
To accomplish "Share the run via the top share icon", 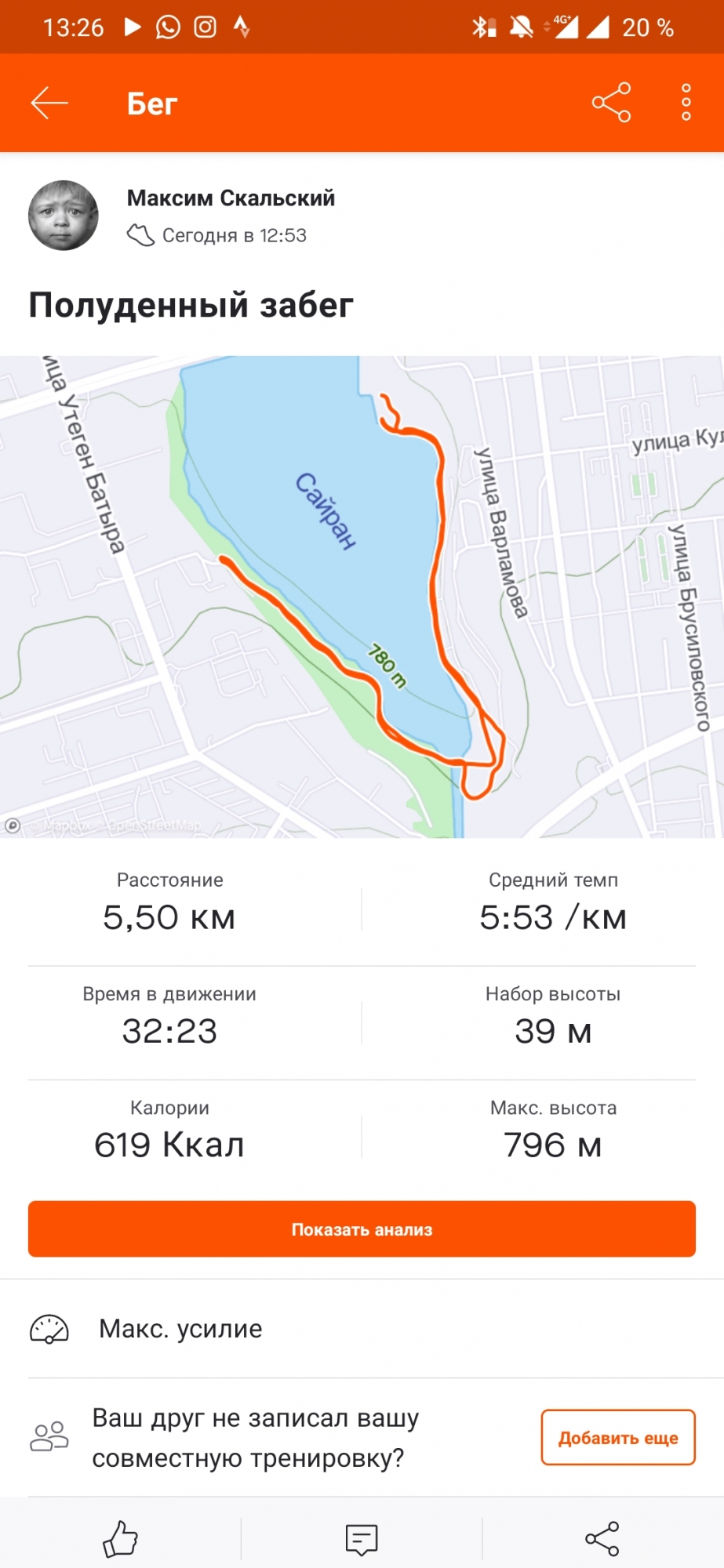I will click(611, 102).
